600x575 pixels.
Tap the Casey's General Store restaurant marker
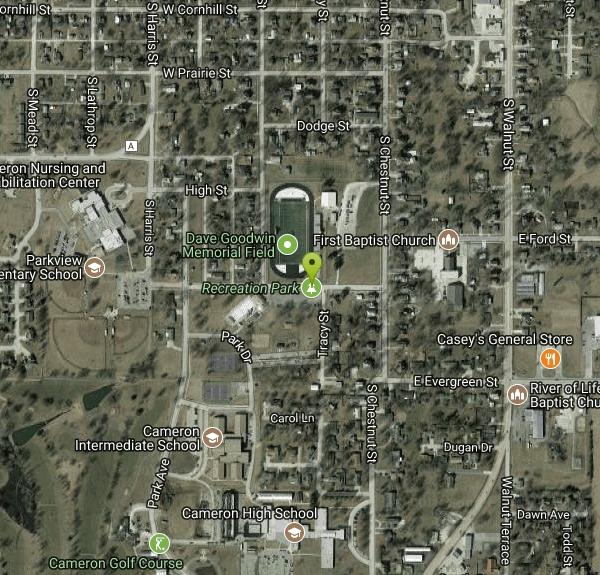[549, 359]
